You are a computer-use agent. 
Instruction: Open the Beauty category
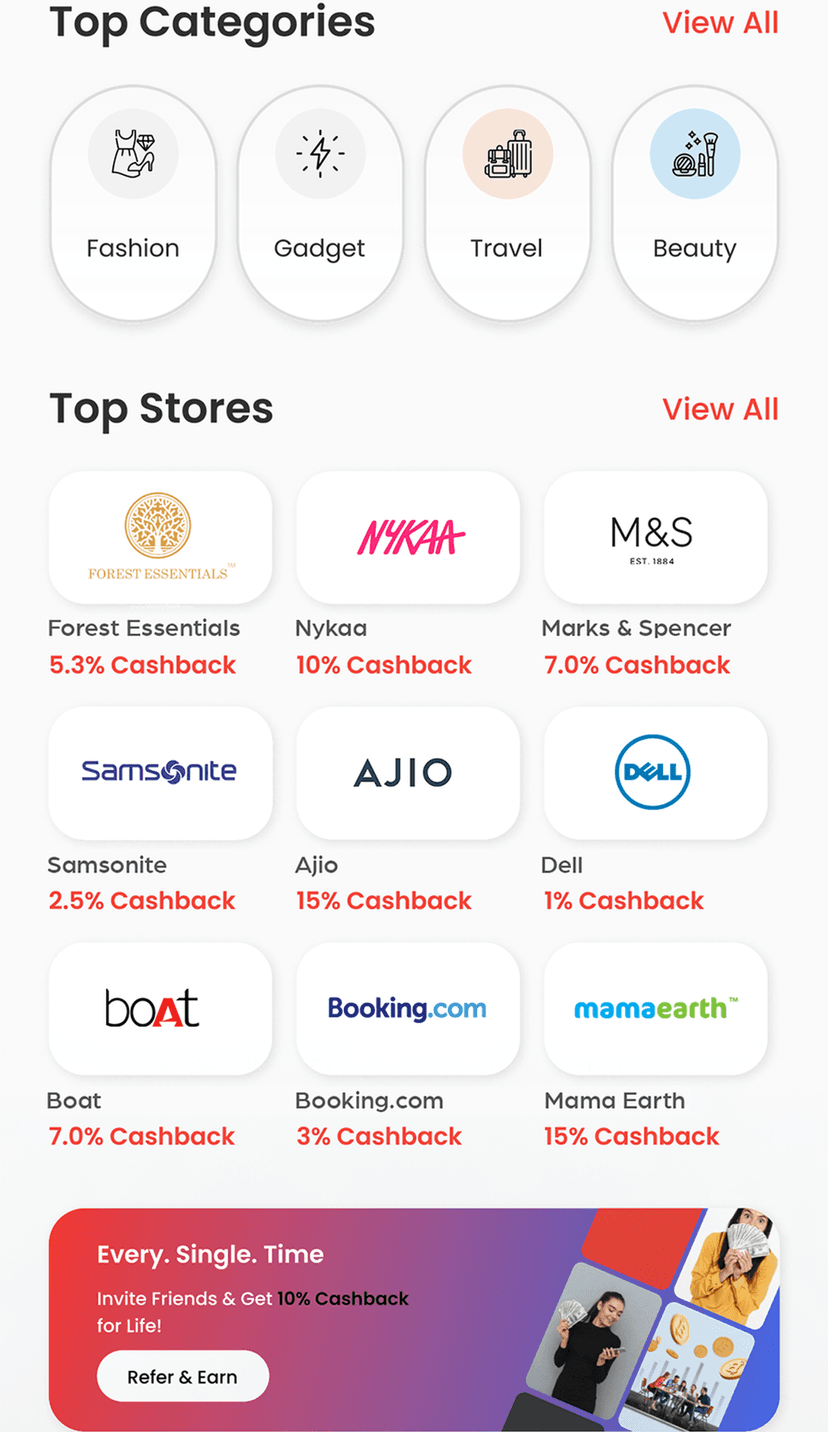(694, 203)
